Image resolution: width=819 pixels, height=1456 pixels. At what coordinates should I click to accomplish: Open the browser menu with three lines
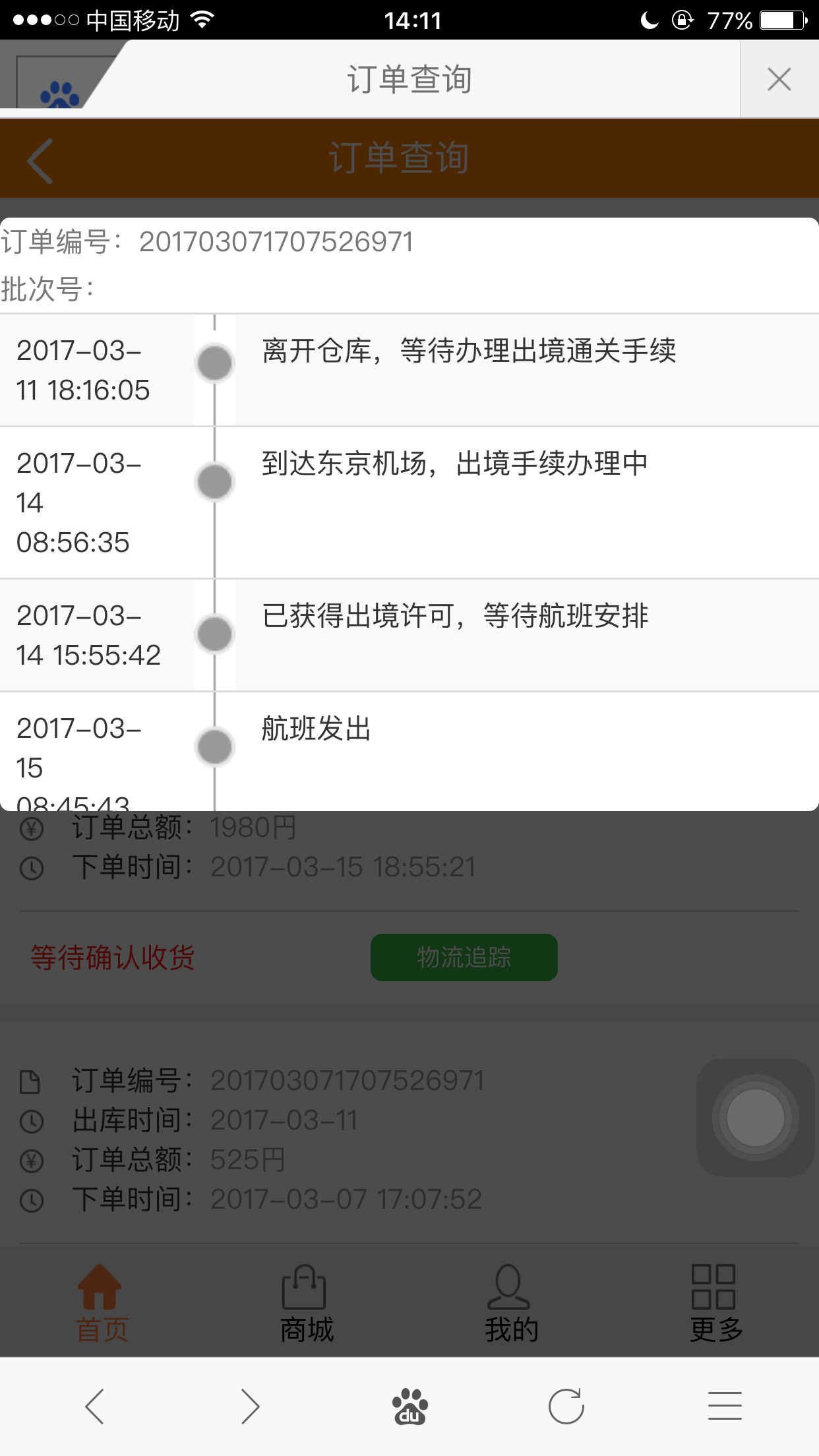point(724,1406)
